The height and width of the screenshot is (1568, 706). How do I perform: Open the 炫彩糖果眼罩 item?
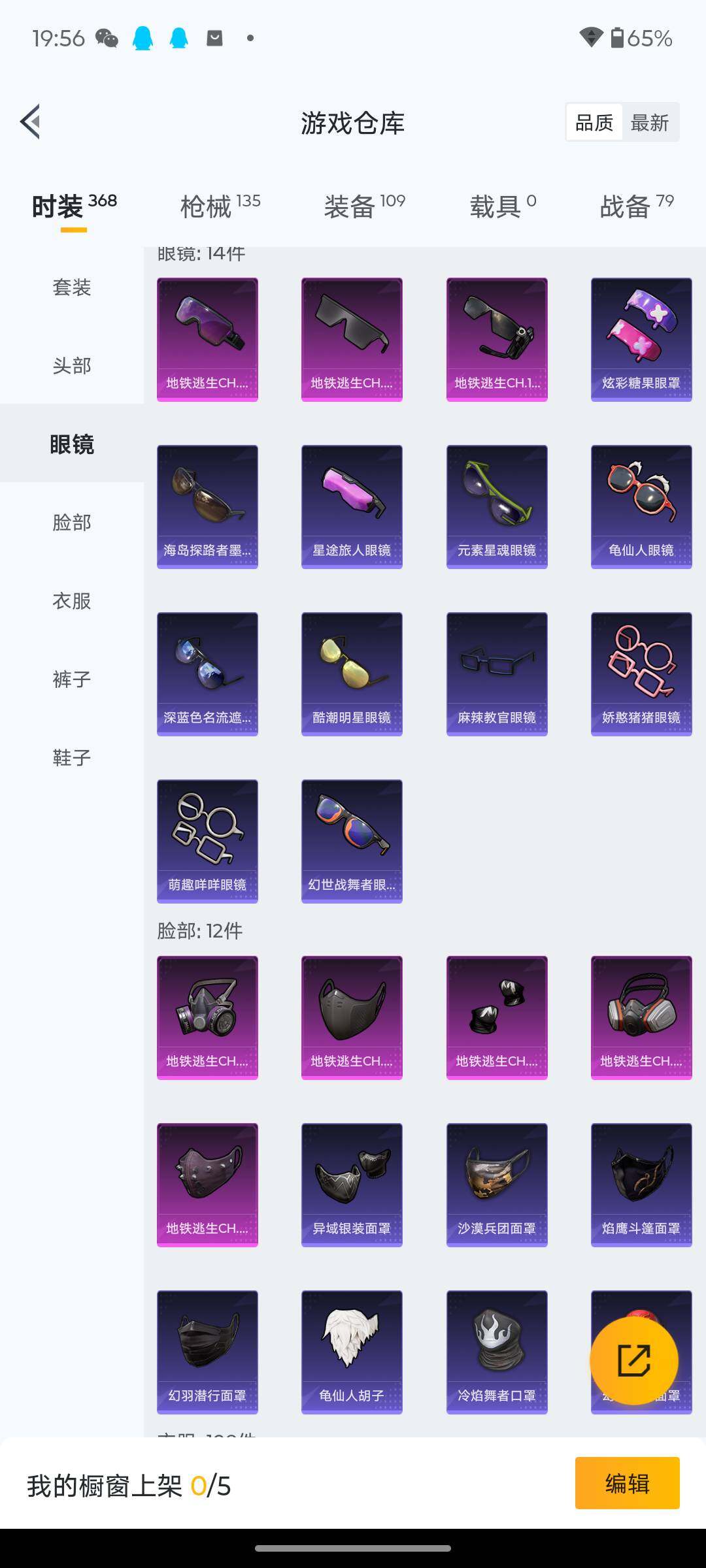click(641, 340)
